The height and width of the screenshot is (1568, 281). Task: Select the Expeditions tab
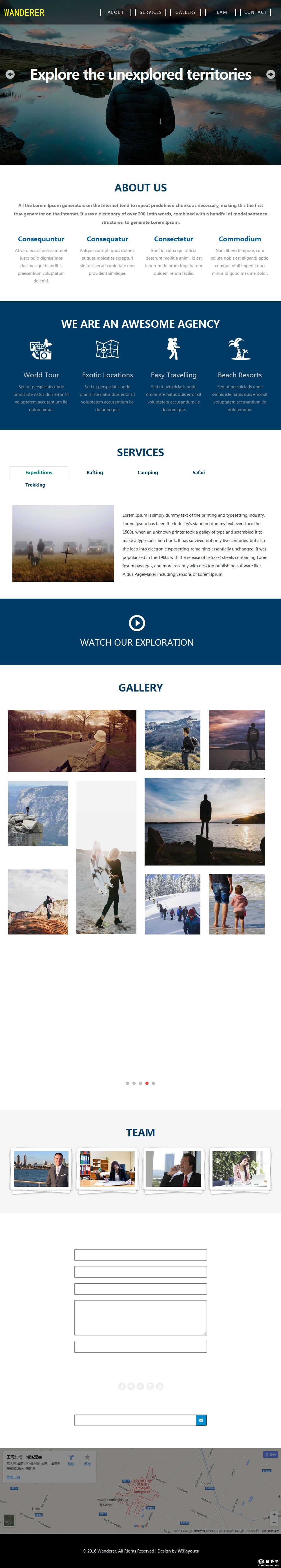click(x=38, y=472)
